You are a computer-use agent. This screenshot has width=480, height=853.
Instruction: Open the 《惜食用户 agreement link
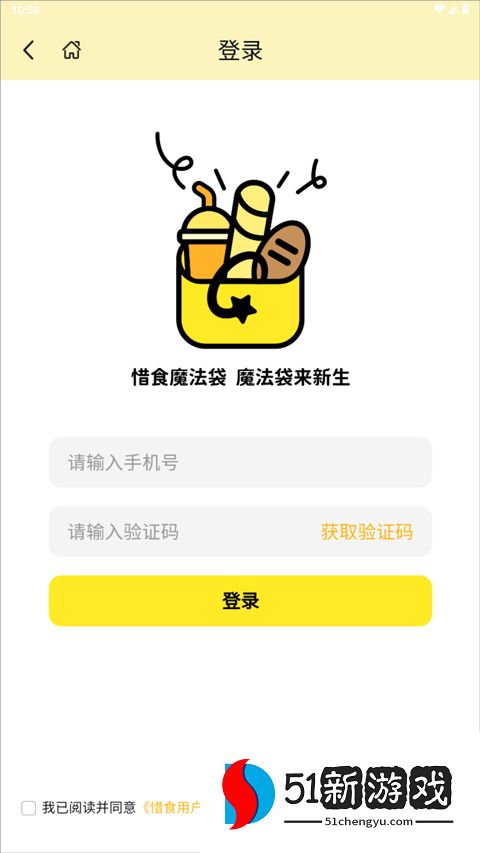171,807
